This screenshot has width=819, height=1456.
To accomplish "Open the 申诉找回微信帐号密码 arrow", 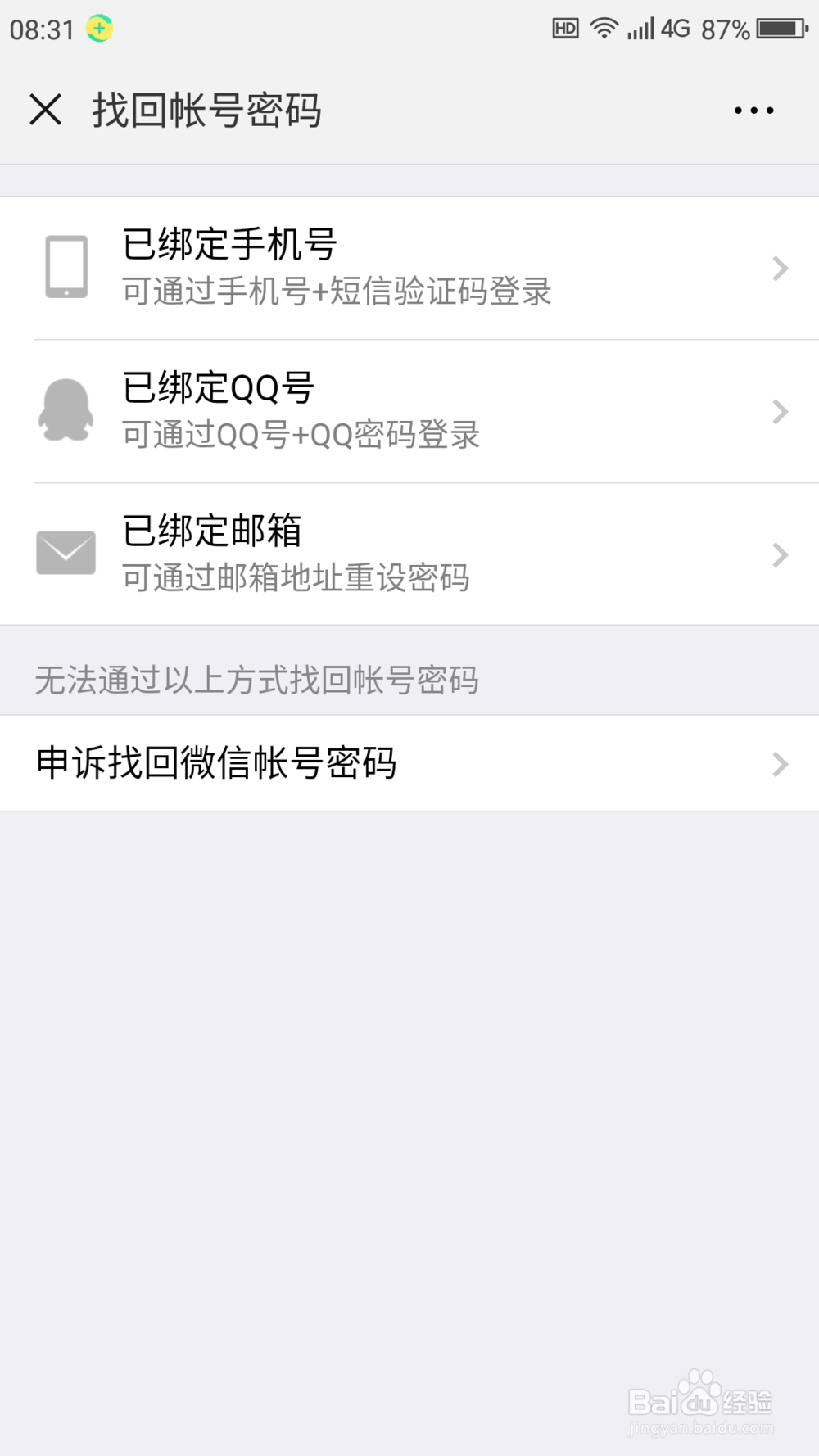I will (x=779, y=763).
